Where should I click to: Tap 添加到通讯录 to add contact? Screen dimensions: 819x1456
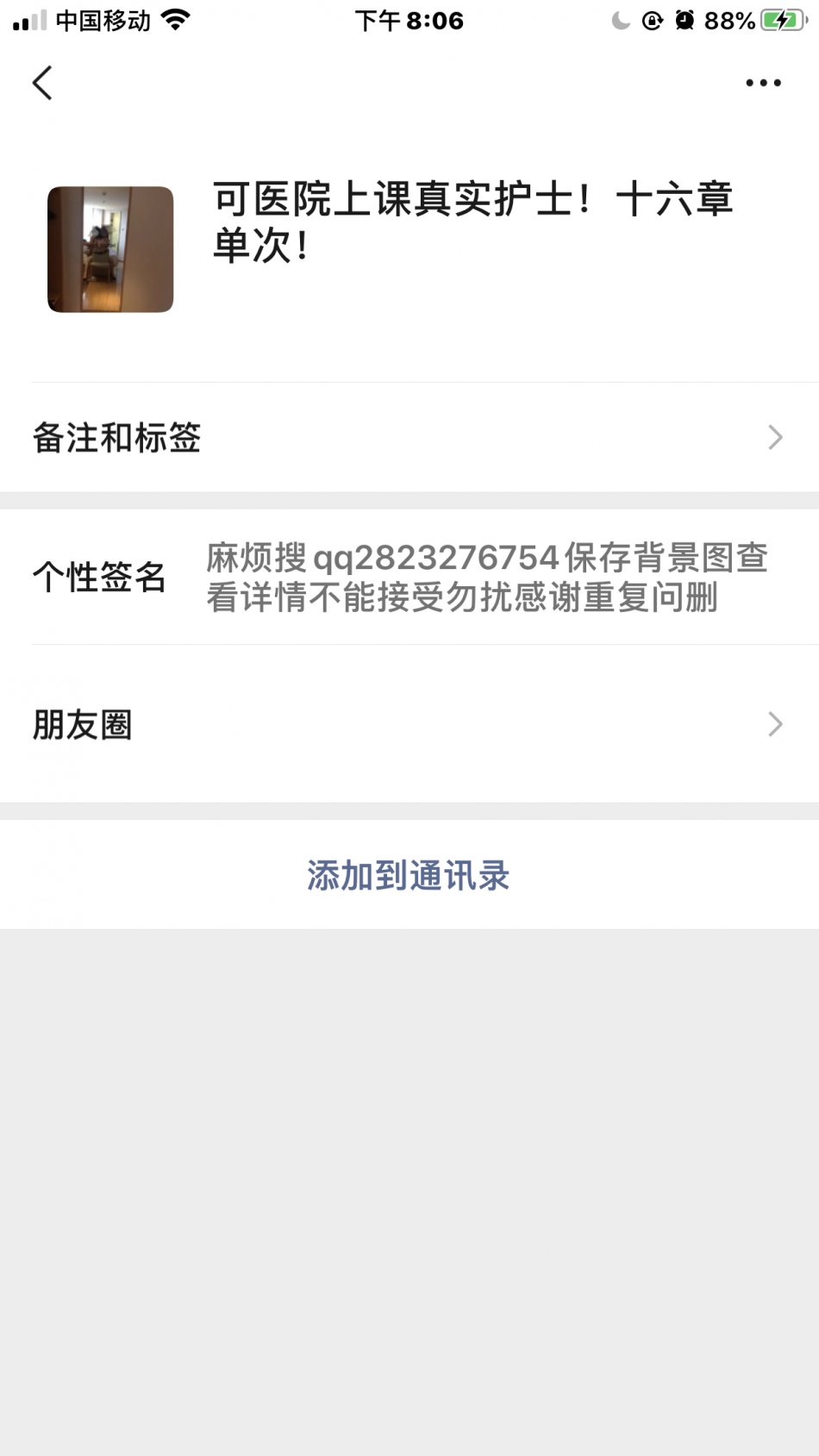(409, 876)
